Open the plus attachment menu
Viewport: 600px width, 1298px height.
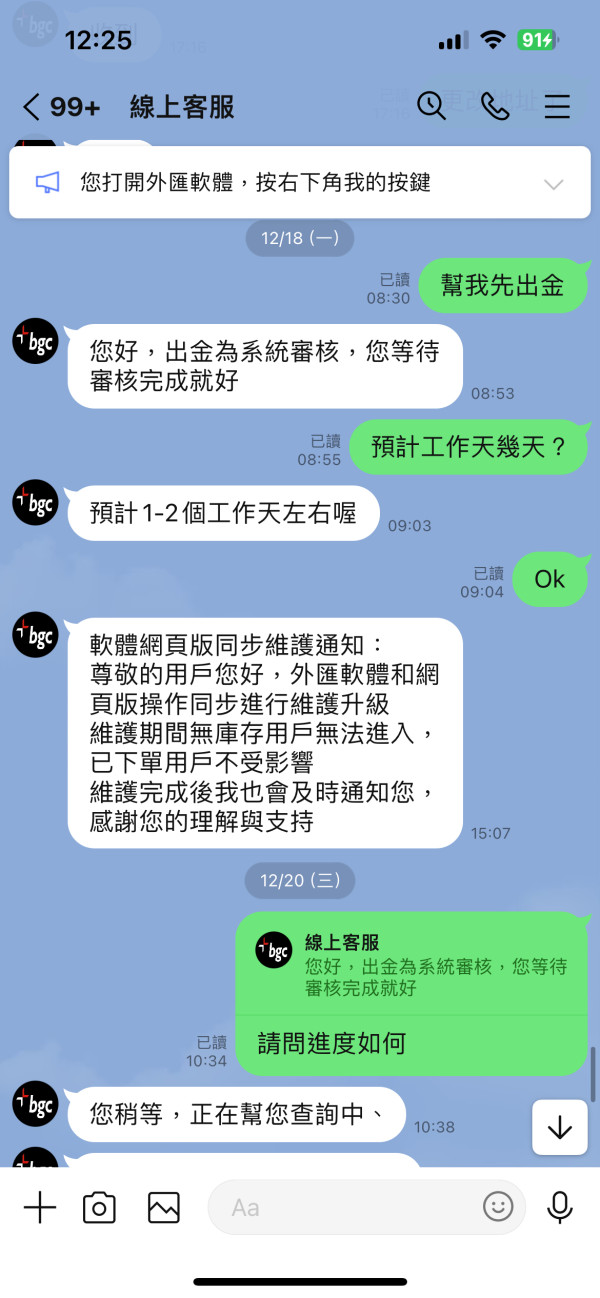40,1207
